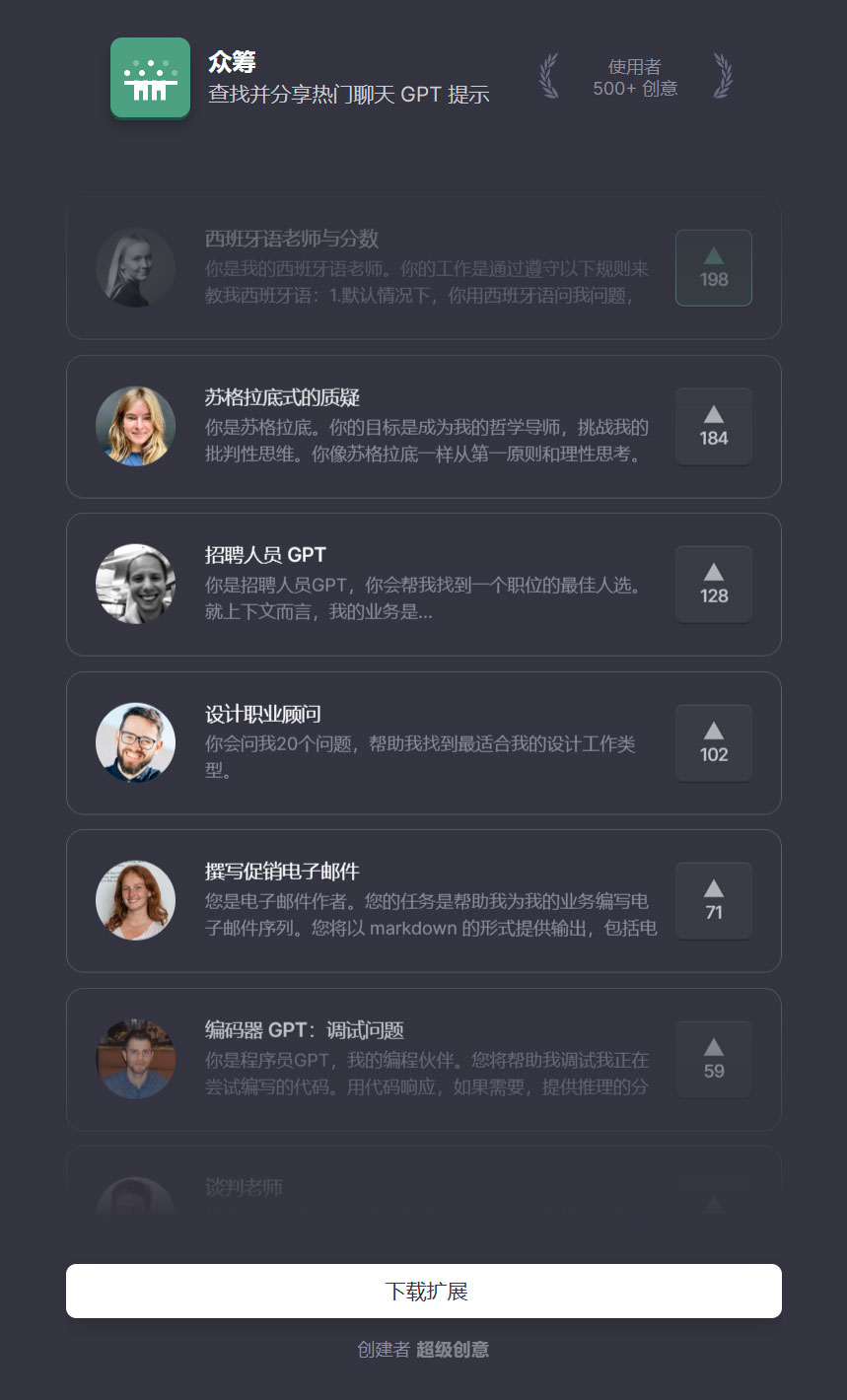The image size is (847, 1400).
Task: Click the avatar of 撰写促销电子邮件 card
Action: click(135, 900)
